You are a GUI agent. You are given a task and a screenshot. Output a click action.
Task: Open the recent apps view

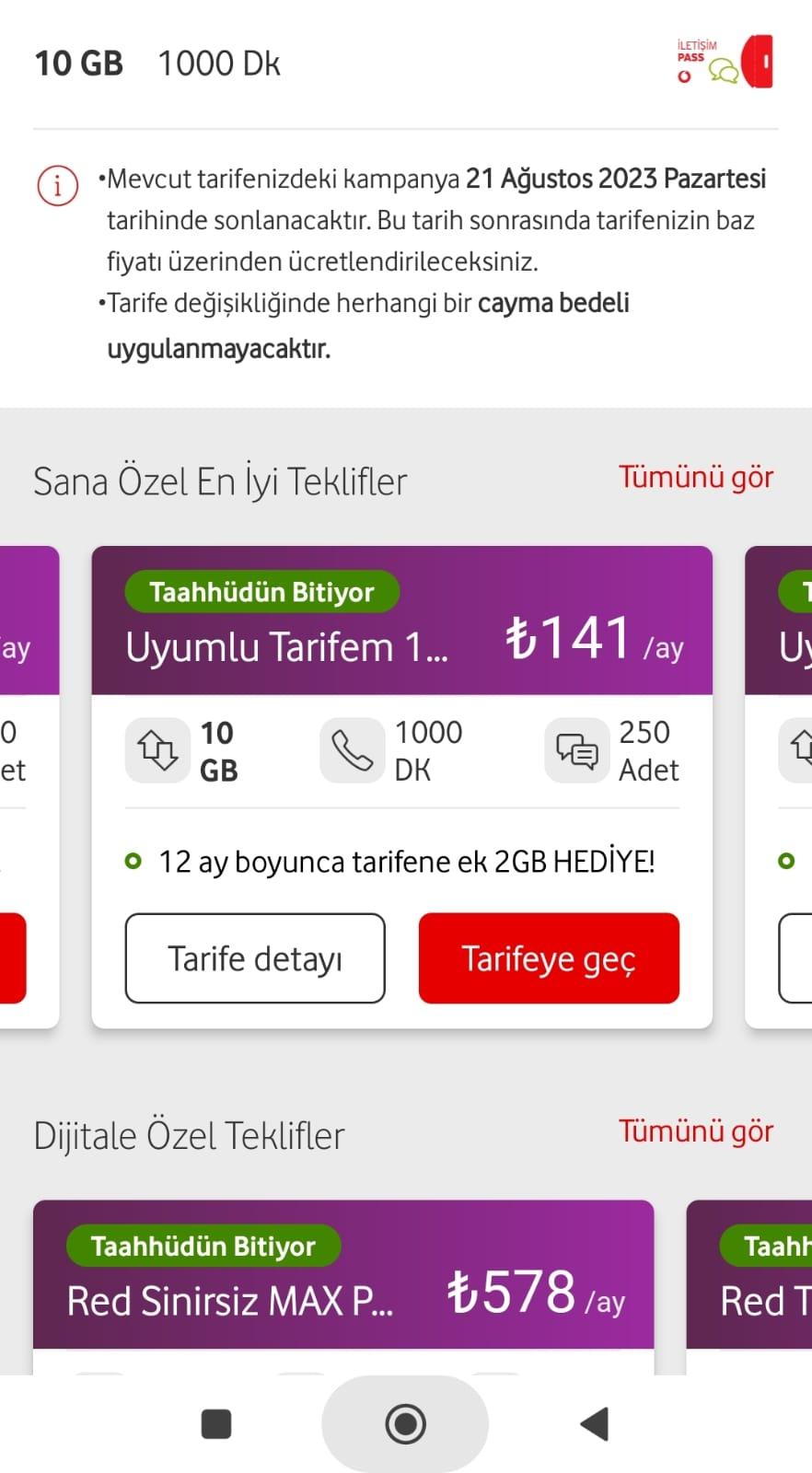215,1424
